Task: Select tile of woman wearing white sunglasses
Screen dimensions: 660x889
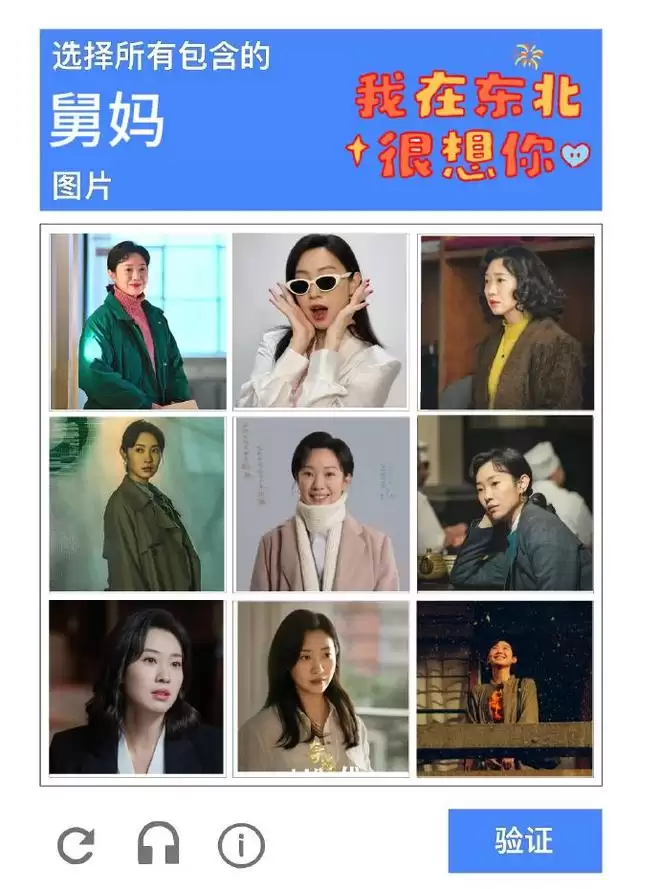Action: (x=321, y=321)
